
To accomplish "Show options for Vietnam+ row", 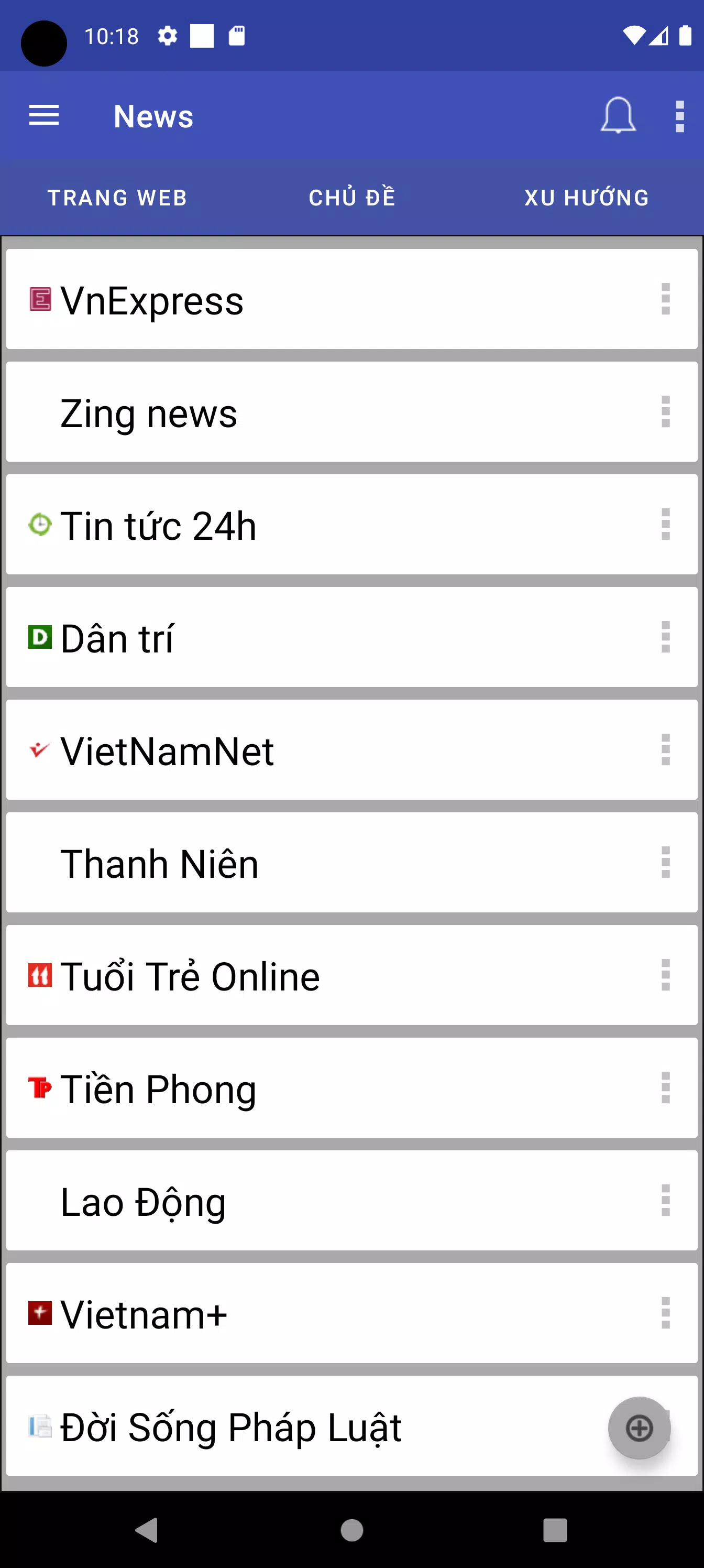I will point(665,1313).
